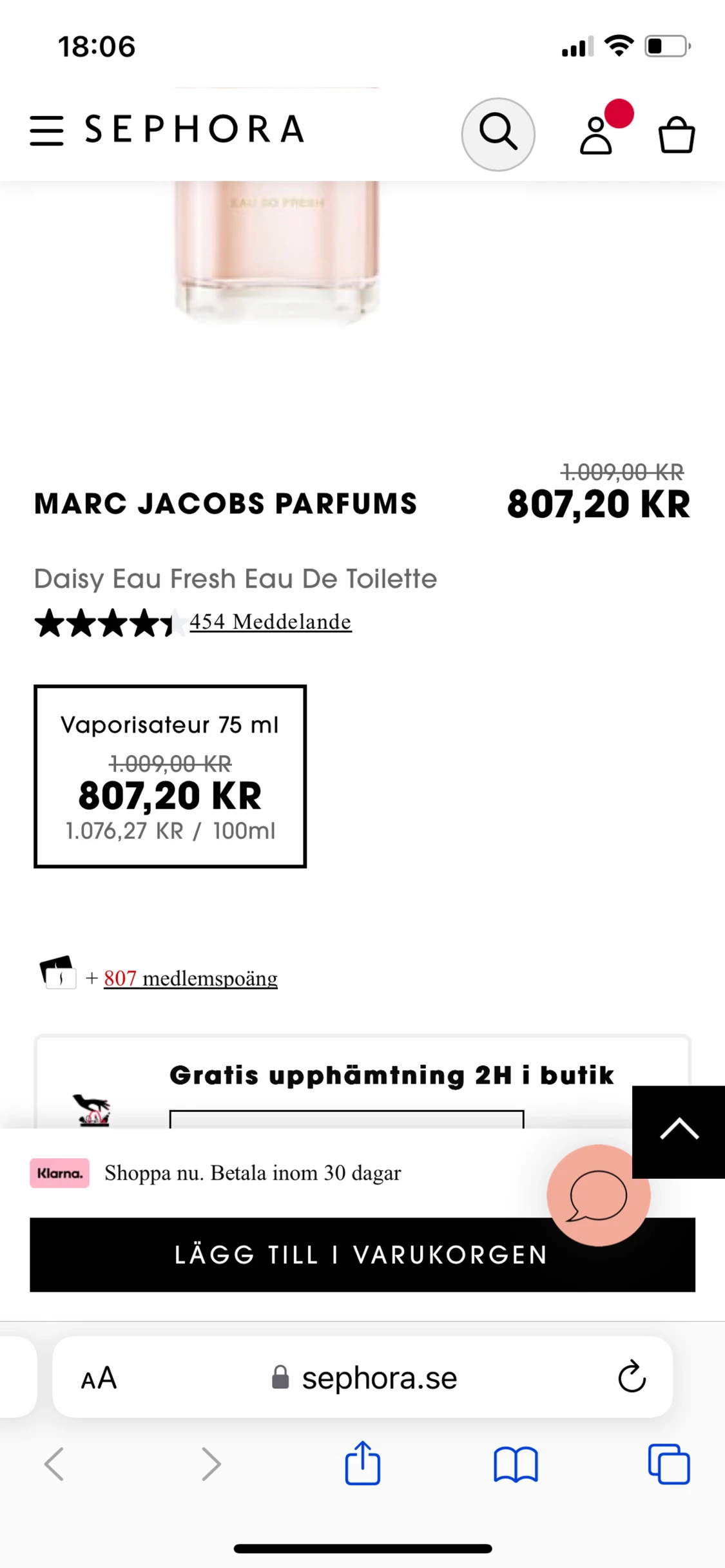Open the search on Sephora
Viewport: 725px width, 1568px height.
498,134
